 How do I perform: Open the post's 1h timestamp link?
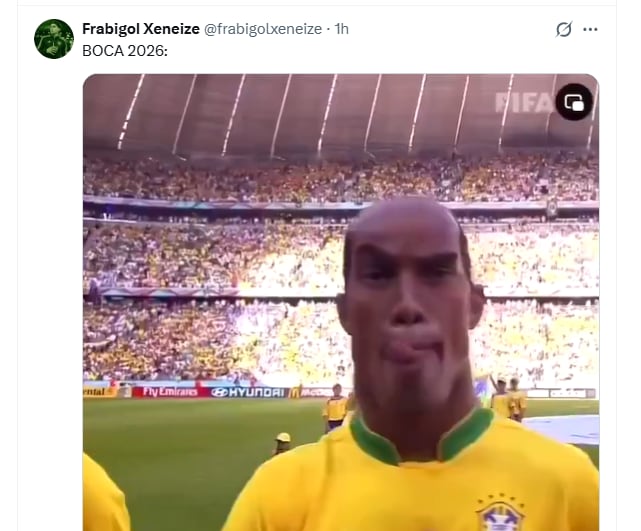click(341, 29)
